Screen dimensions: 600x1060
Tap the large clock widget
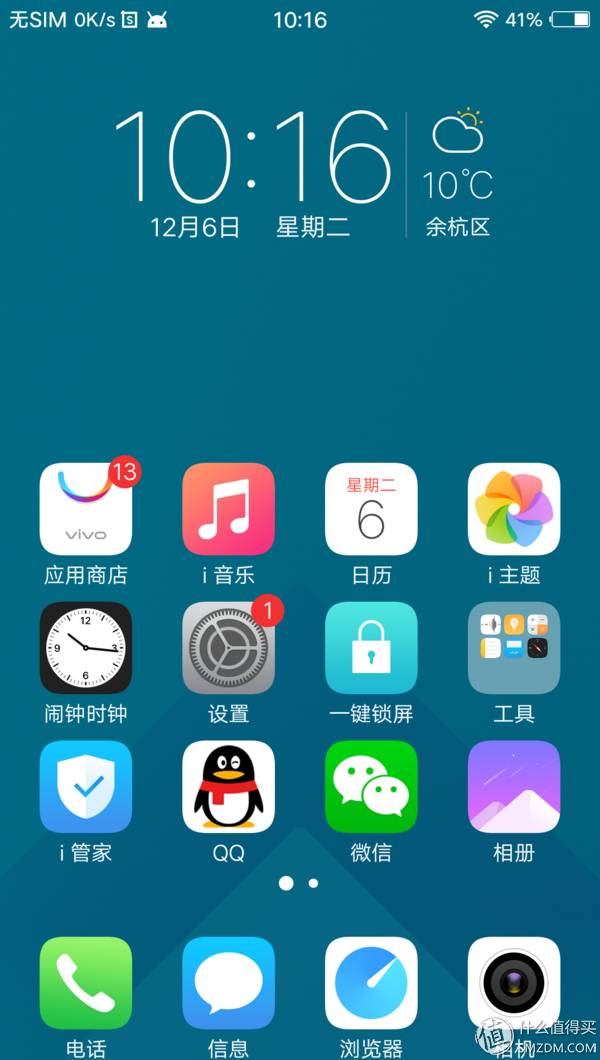click(x=250, y=160)
